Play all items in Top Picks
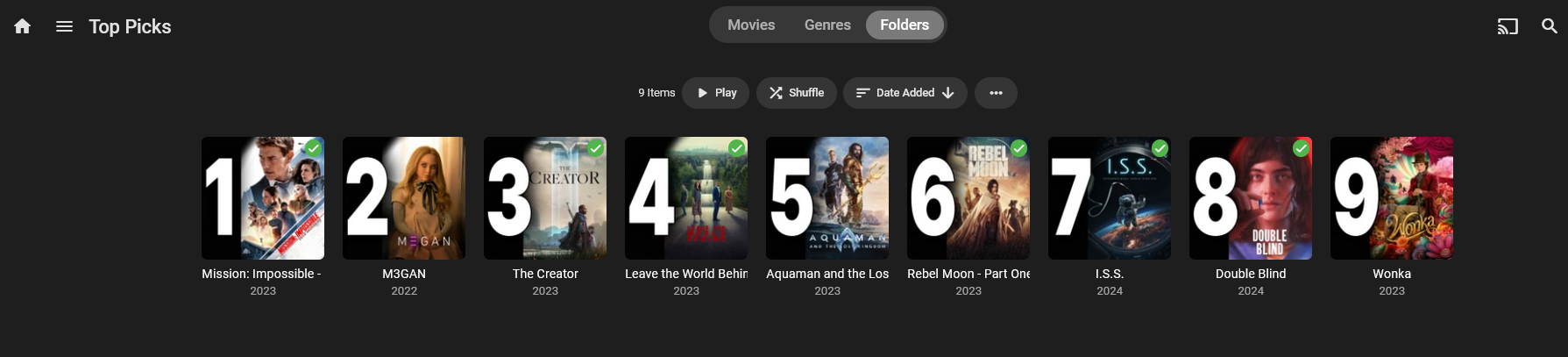Image resolution: width=1568 pixels, height=357 pixels. [x=715, y=93]
